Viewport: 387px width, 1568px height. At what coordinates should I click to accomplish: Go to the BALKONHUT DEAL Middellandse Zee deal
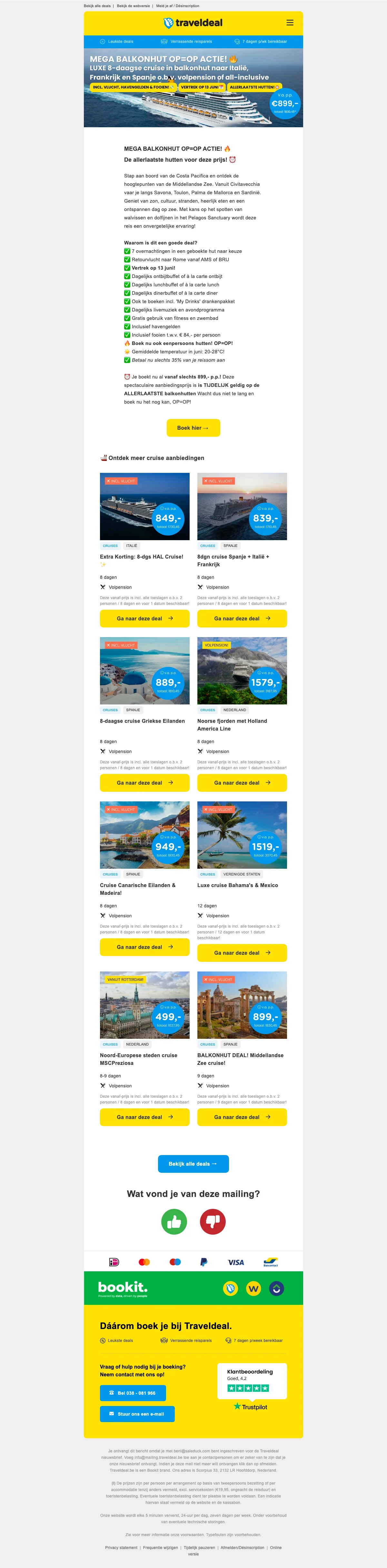242,1117
